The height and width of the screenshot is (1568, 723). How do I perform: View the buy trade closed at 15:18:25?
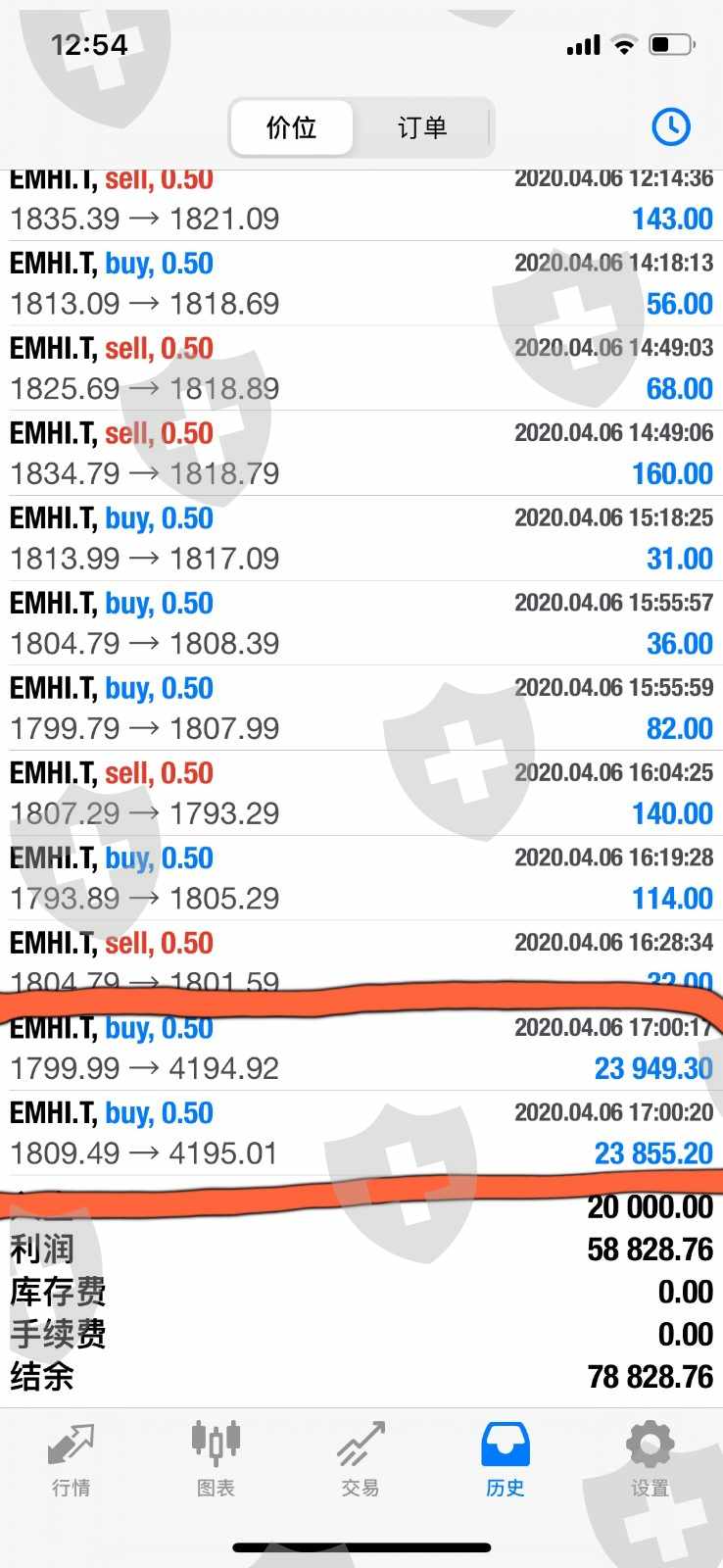[361, 538]
